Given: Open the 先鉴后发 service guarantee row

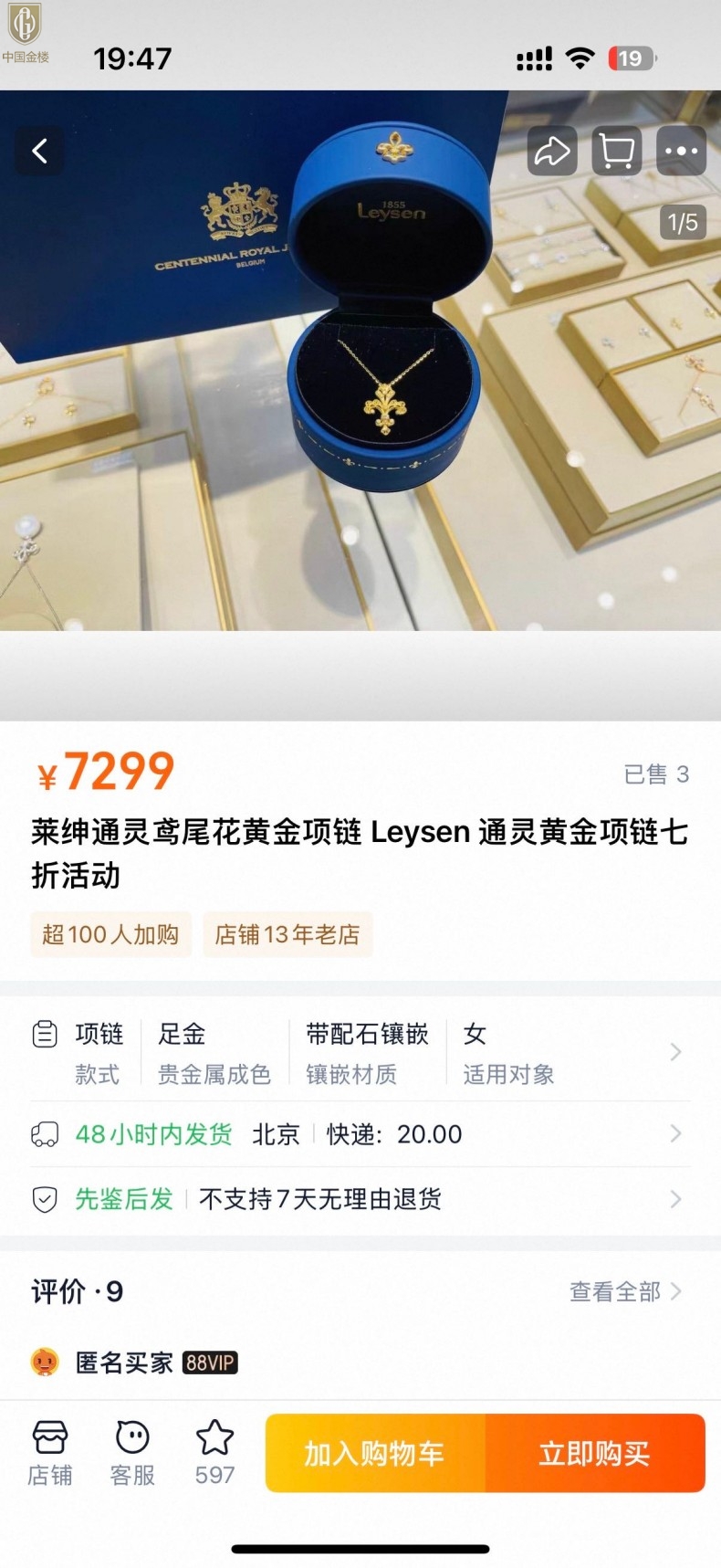Looking at the screenshot, I should point(360,1199).
